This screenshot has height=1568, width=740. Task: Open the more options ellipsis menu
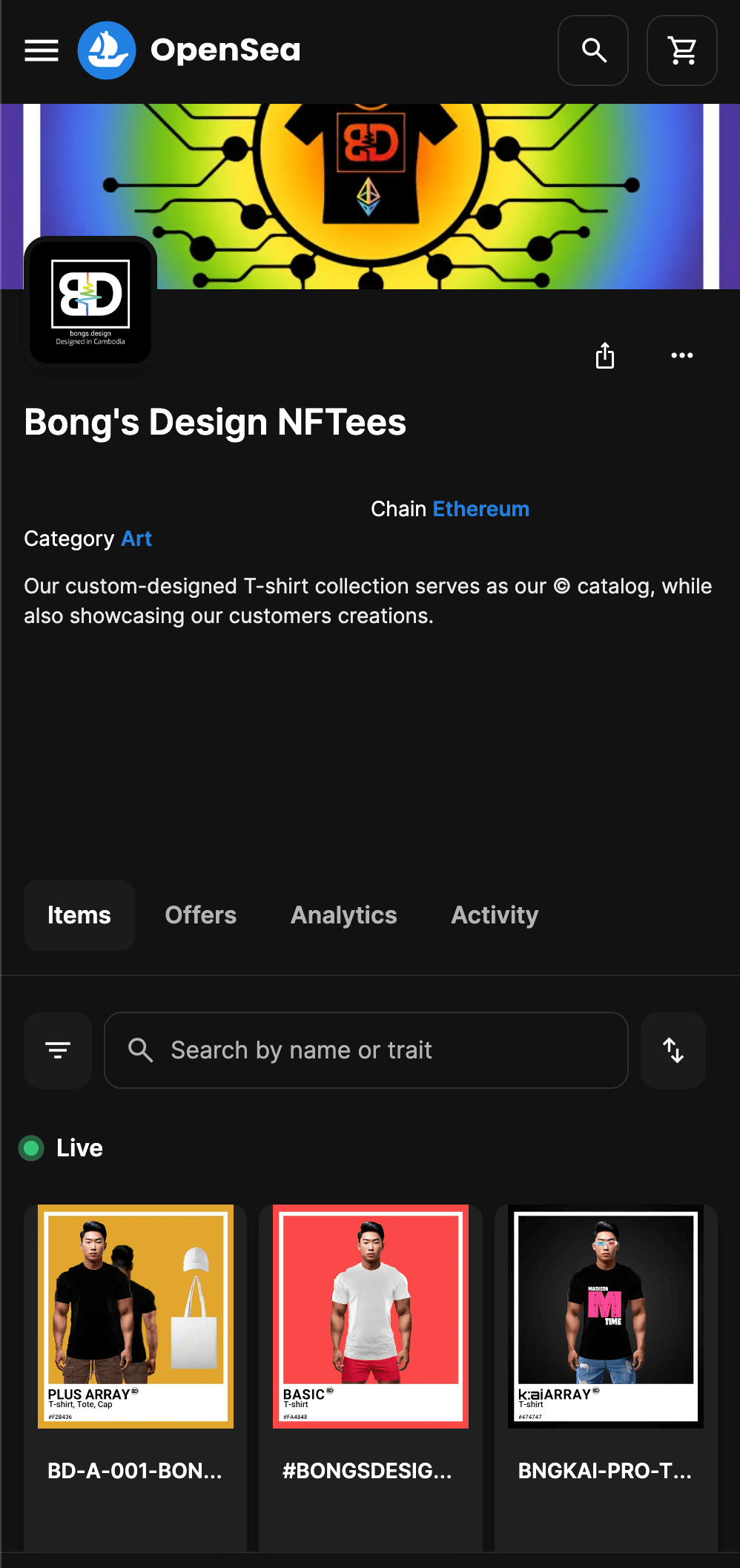point(681,356)
